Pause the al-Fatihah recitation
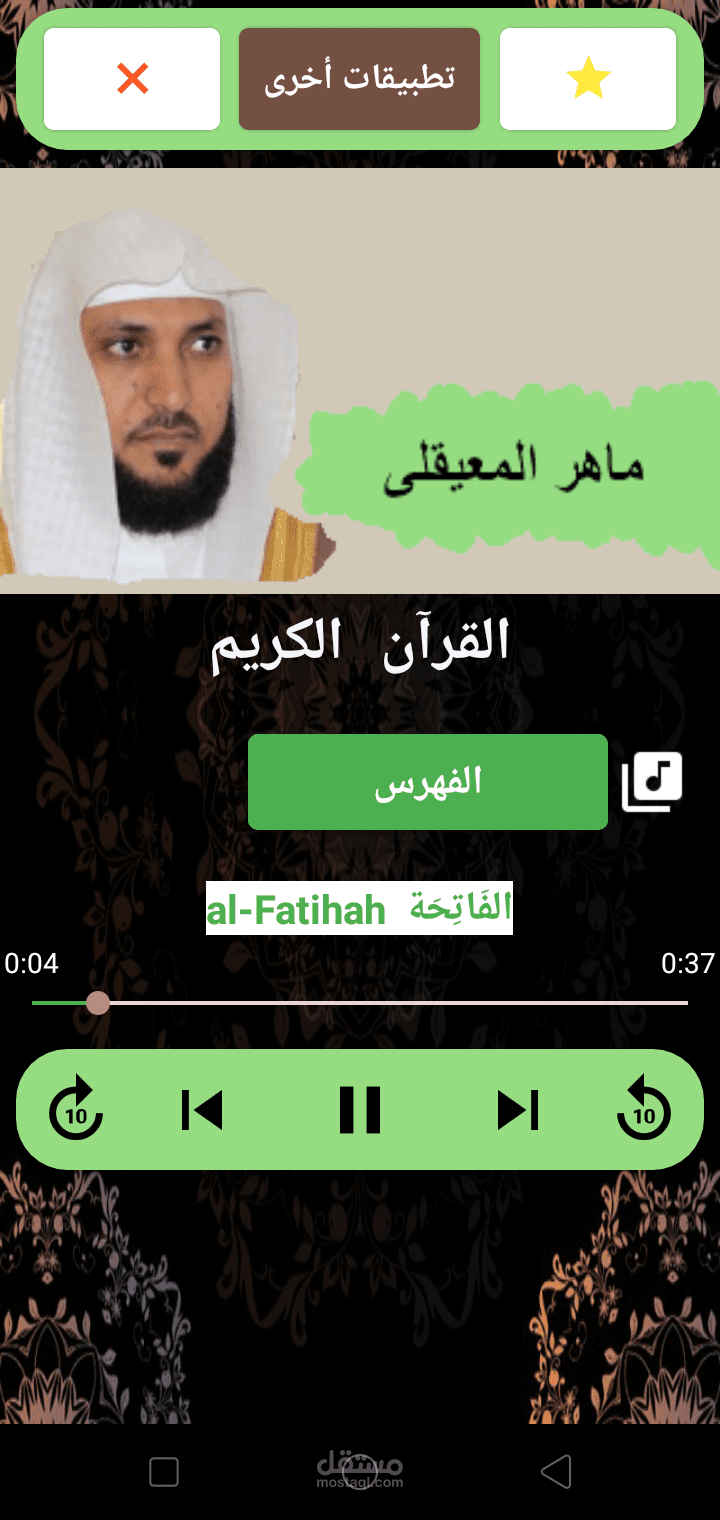This screenshot has width=720, height=1520. (x=360, y=1109)
